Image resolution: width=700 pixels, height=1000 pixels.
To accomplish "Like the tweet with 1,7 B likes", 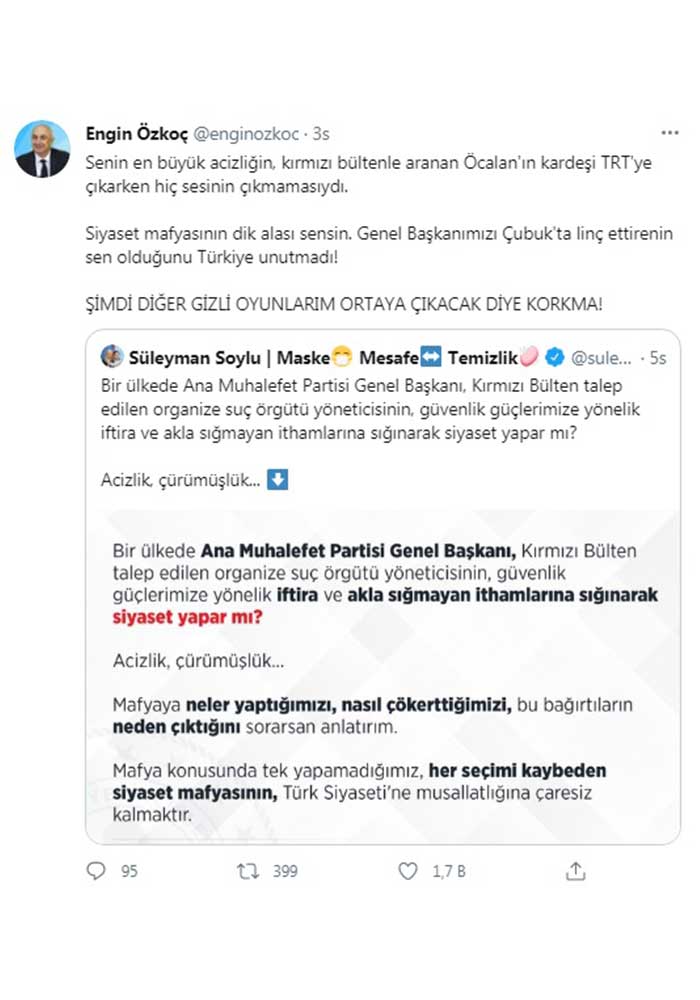I will (408, 871).
